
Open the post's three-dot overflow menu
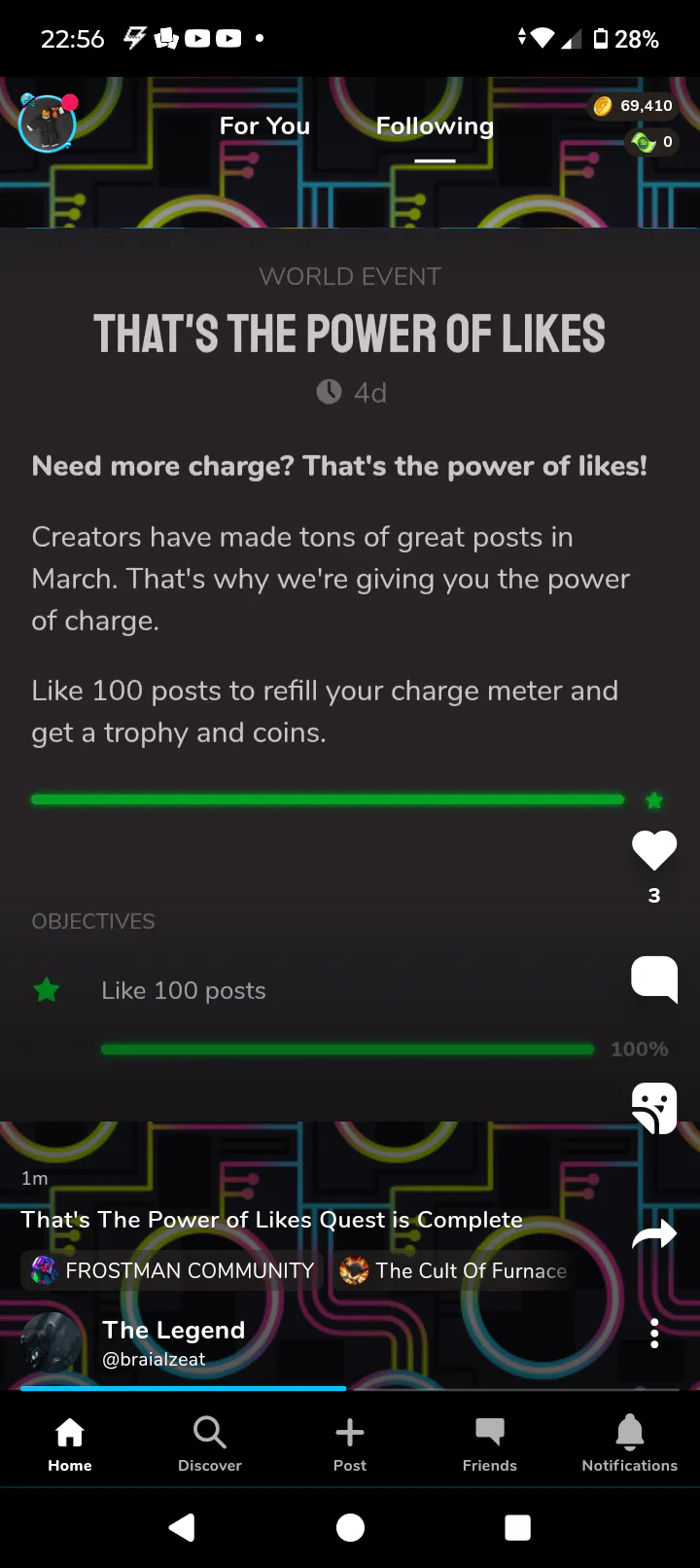pos(654,1334)
